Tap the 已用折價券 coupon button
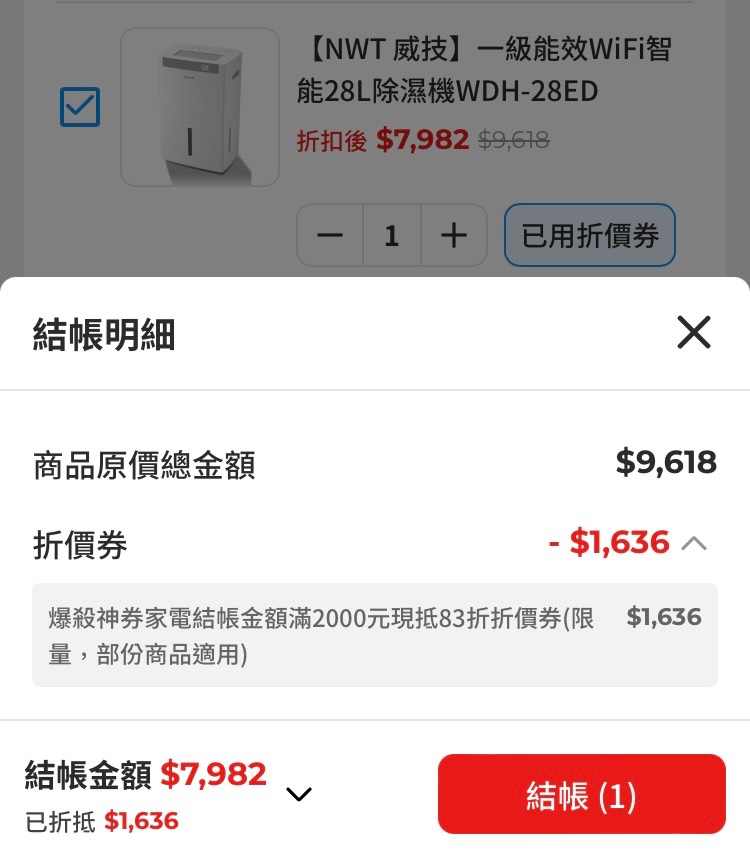This screenshot has width=750, height=867. tap(589, 235)
